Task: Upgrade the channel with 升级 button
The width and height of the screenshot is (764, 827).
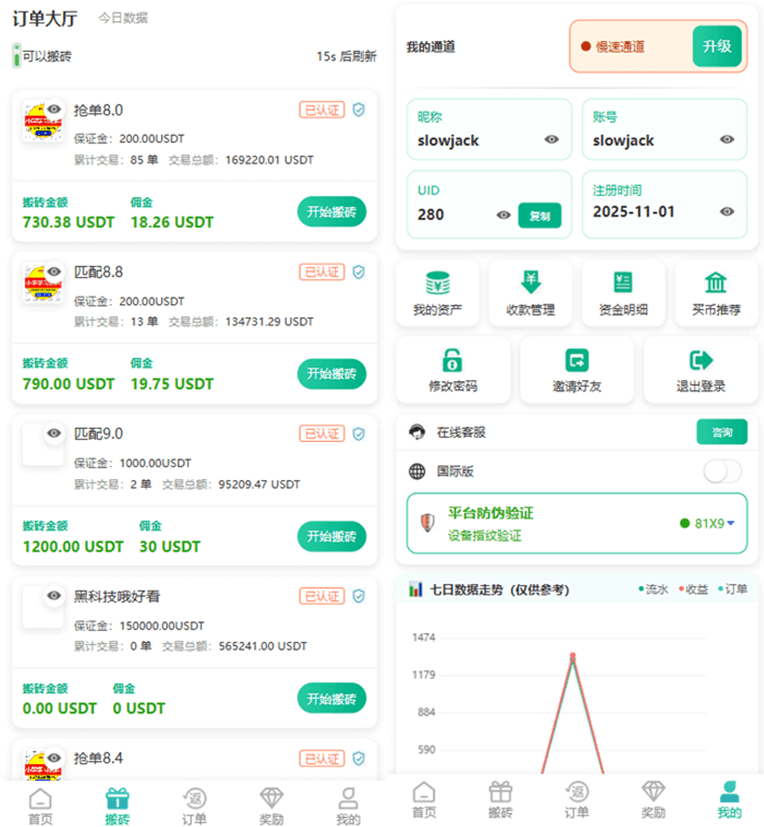Action: click(x=717, y=46)
